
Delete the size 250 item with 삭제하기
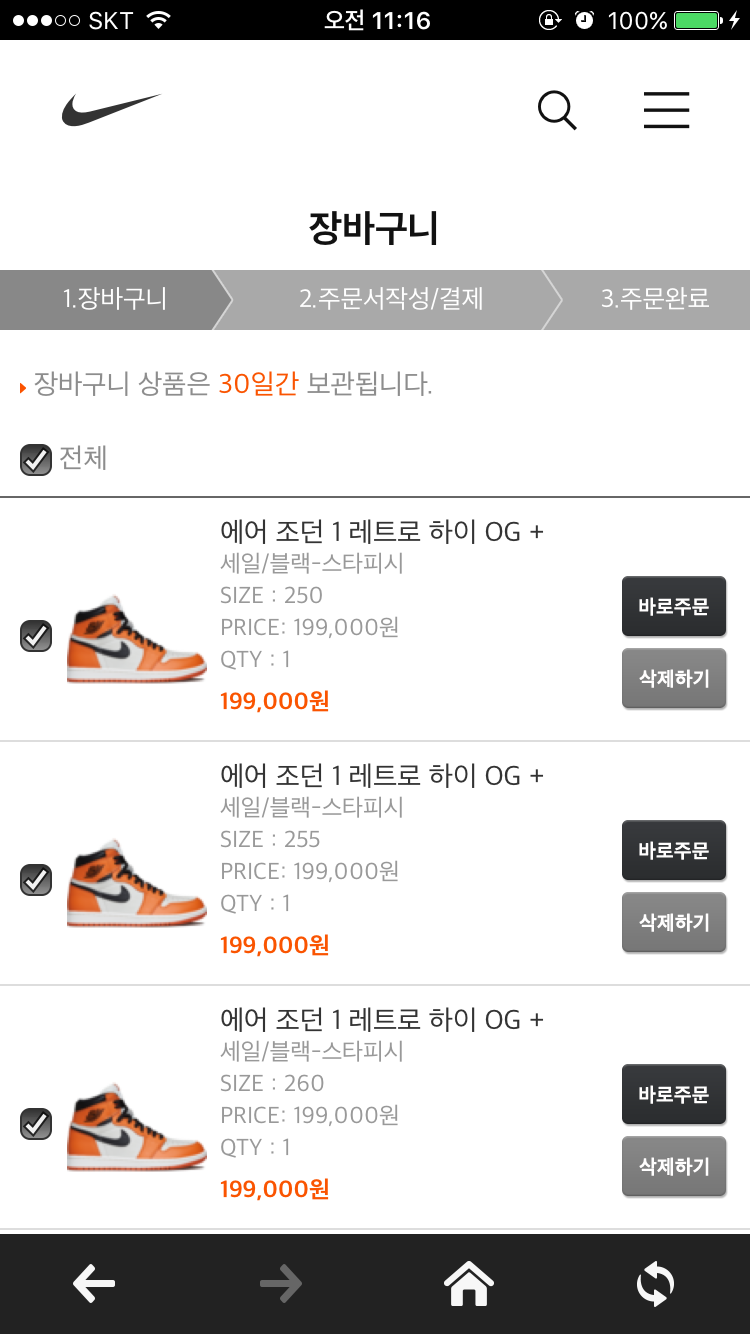674,678
